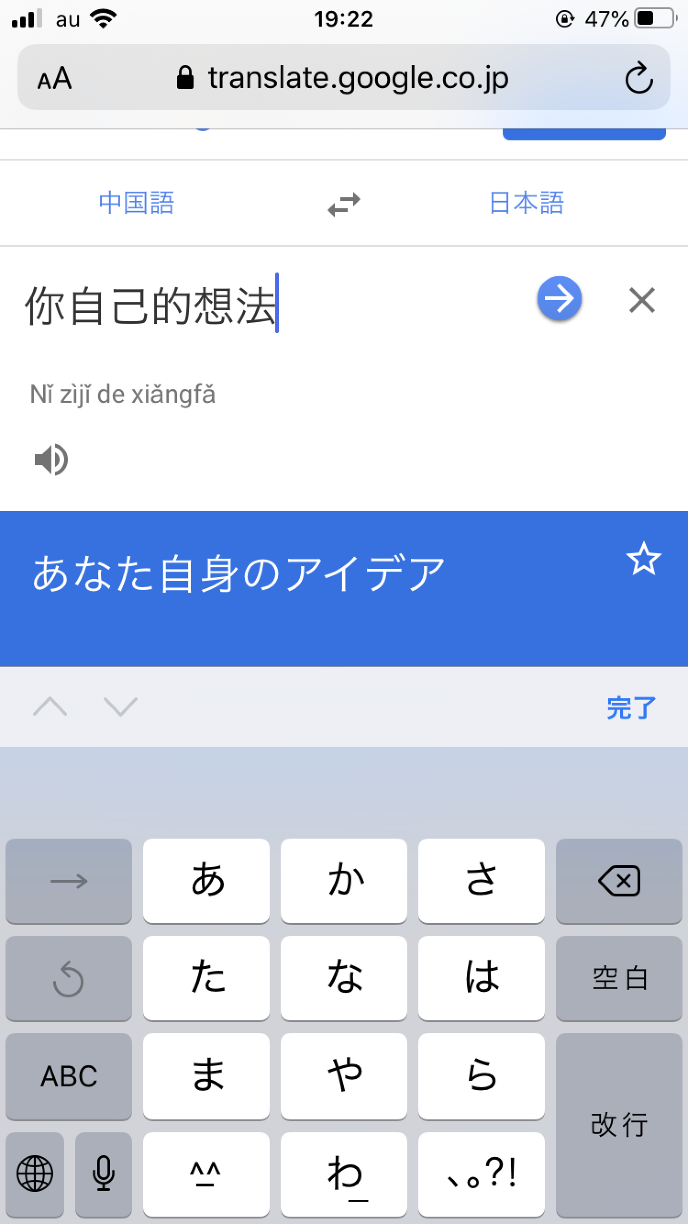Jump to the previous form field arrow
Image resolution: width=688 pixels, height=1224 pixels.
coord(50,708)
